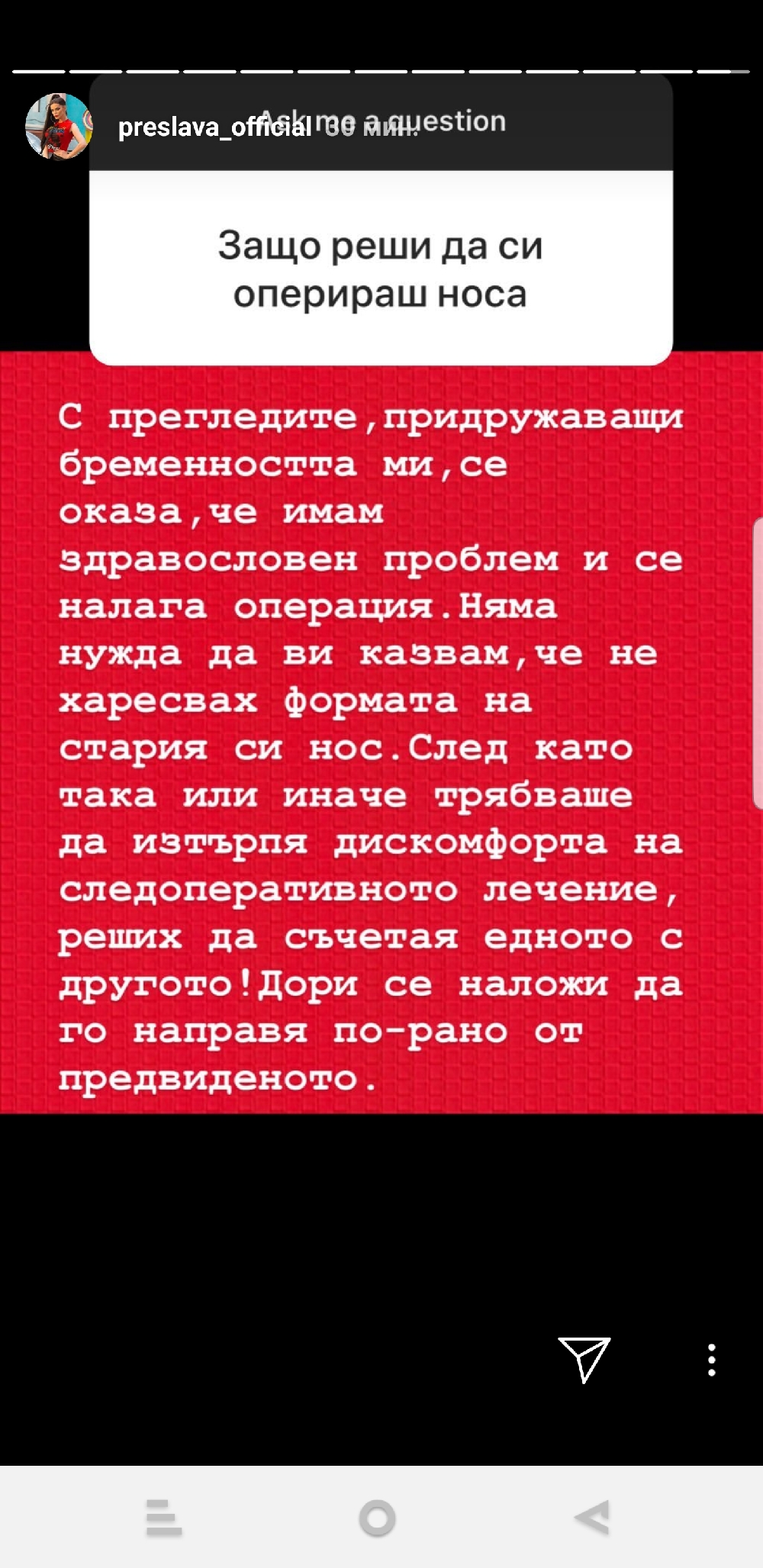763x1568 pixels.
Task: Go to the home screen via the system home button
Action: (378, 1518)
